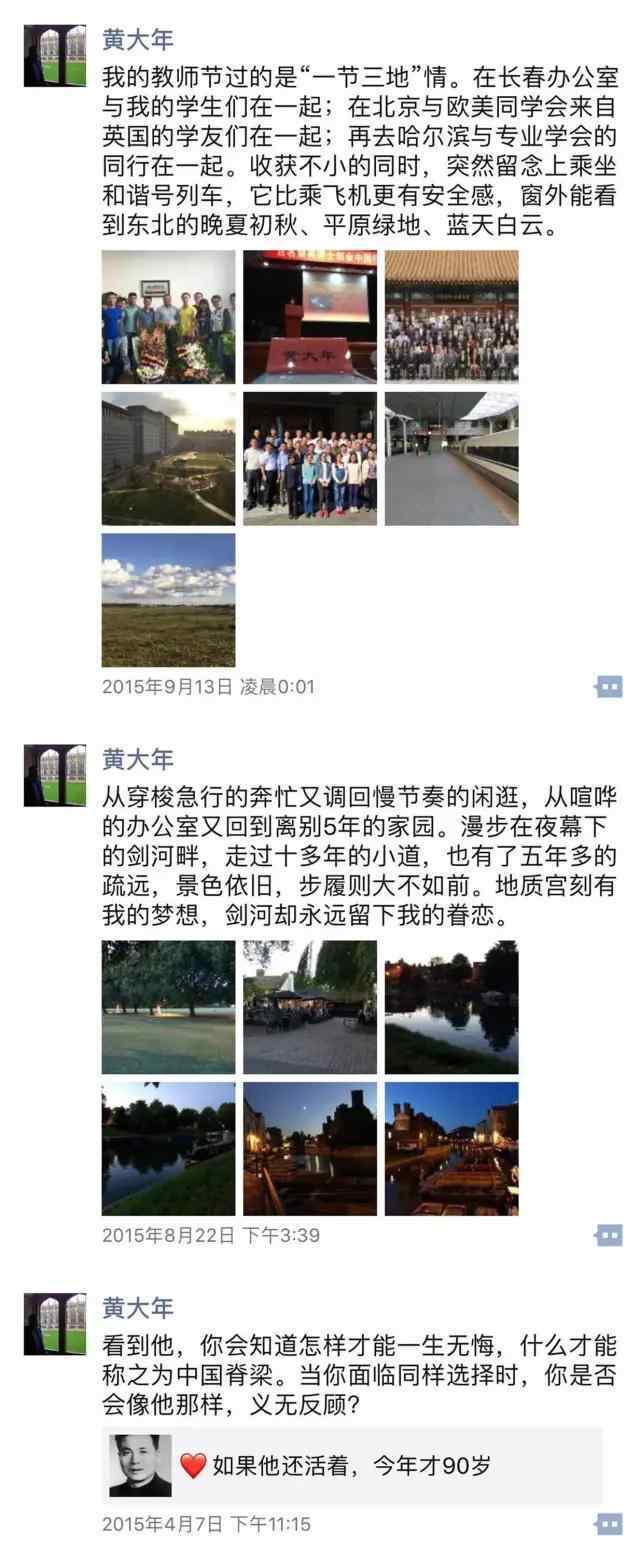Tap 黄大年's avatar on the 剑河 post

click(55, 774)
